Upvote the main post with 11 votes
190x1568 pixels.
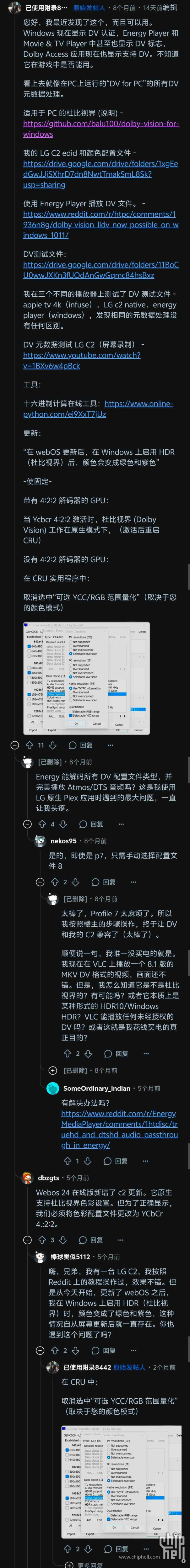click(x=30, y=745)
